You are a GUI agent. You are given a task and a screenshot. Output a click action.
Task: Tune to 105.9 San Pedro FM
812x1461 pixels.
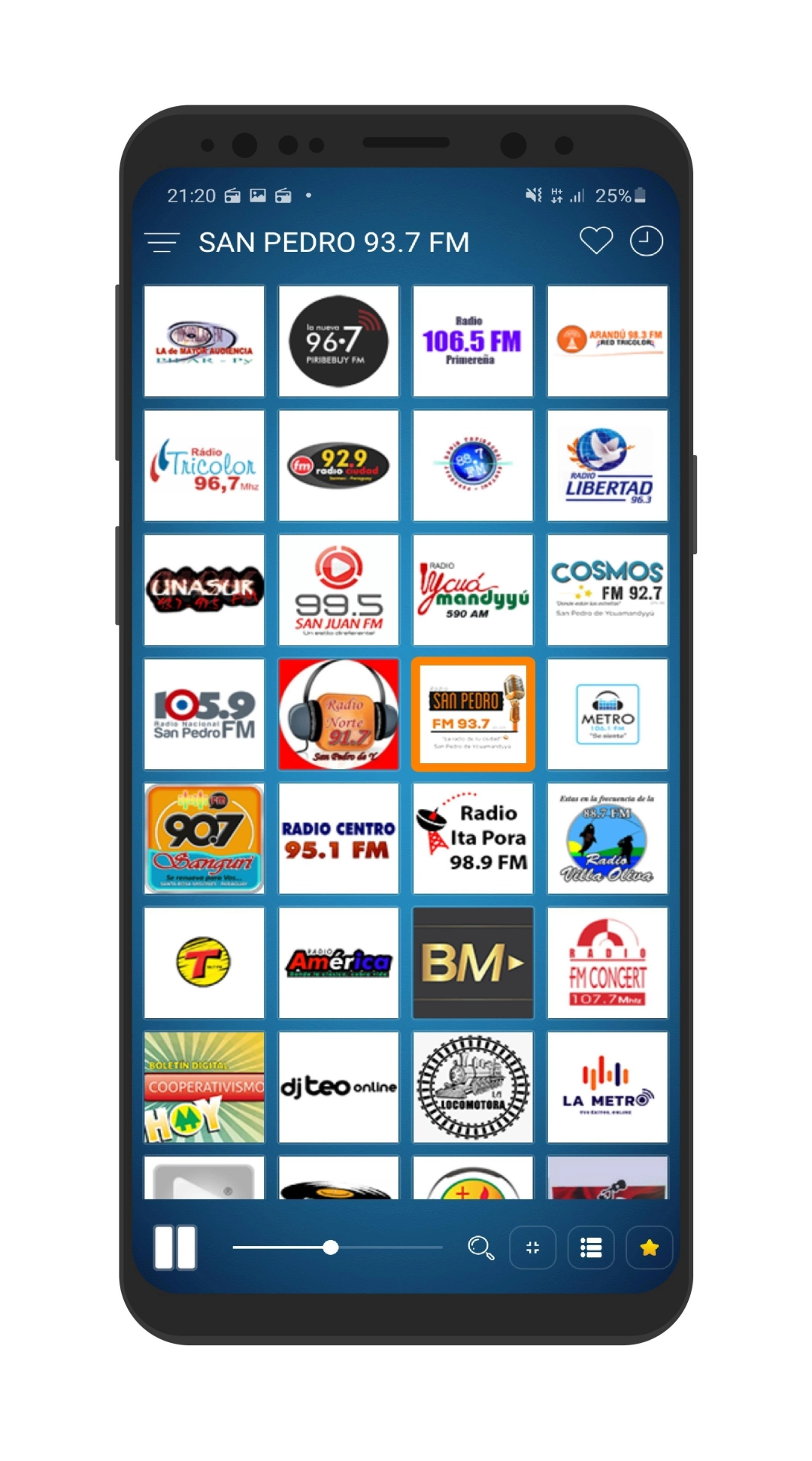point(205,714)
